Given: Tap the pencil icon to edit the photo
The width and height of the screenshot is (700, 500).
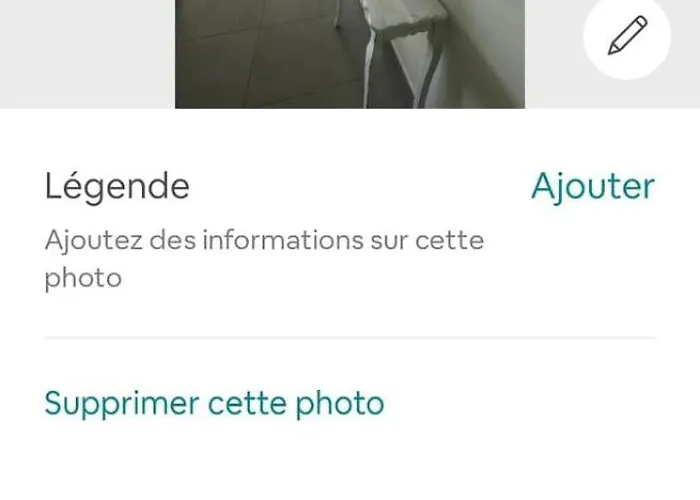Looking at the screenshot, I should coord(627,35).
